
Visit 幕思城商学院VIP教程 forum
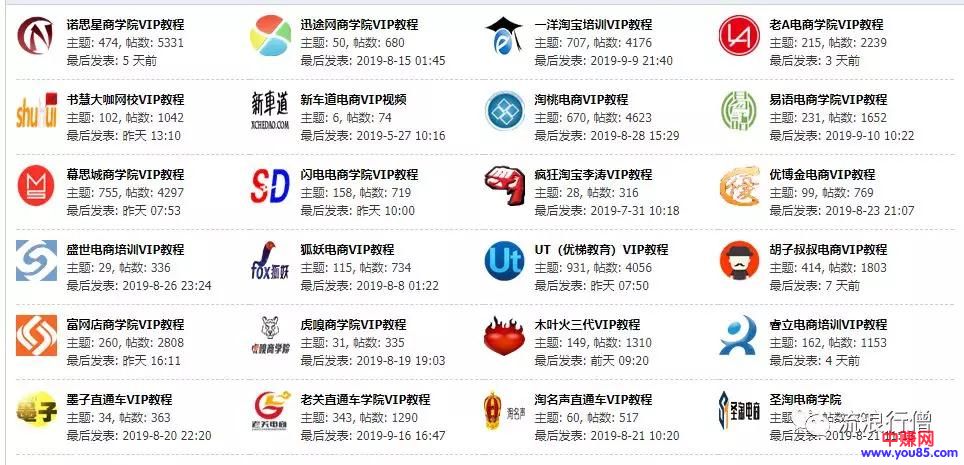(125, 174)
